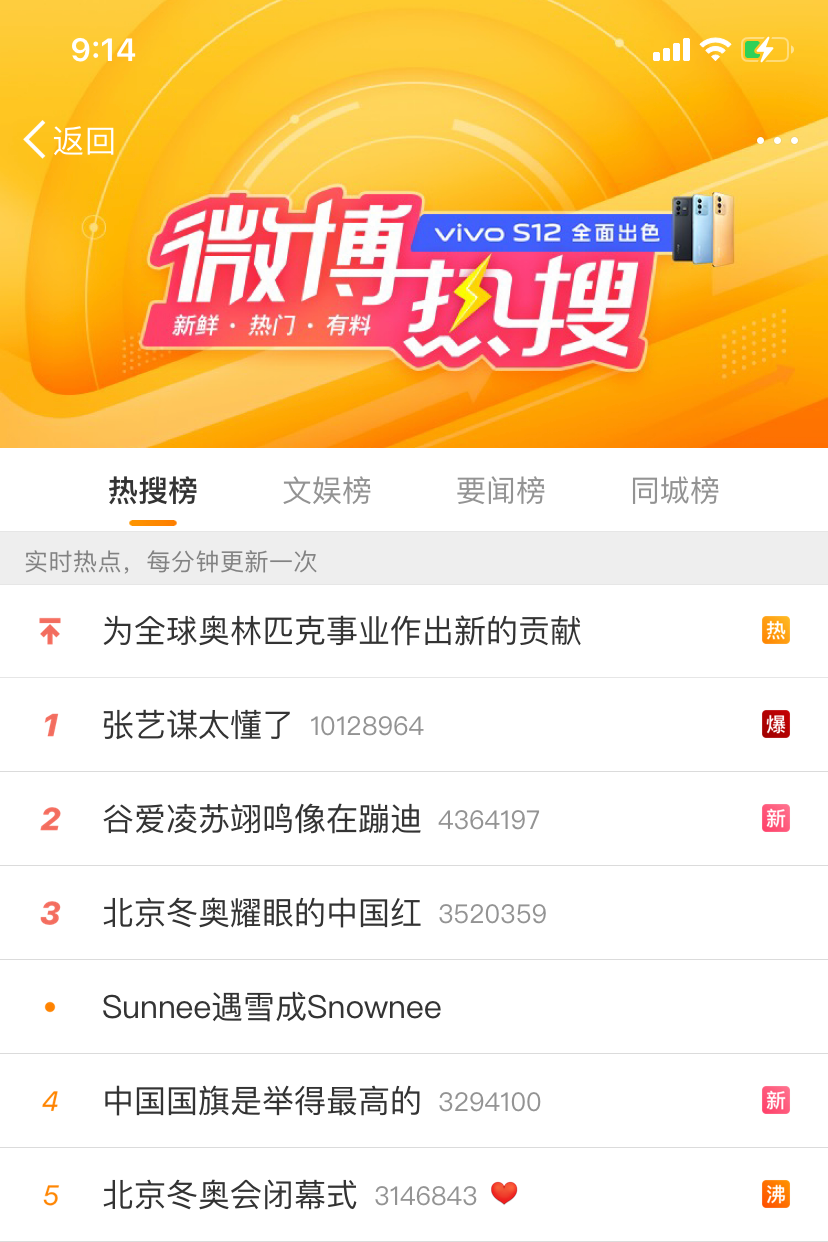Go back using the 返回 button
This screenshot has width=828, height=1242.
pyautogui.click(x=70, y=141)
